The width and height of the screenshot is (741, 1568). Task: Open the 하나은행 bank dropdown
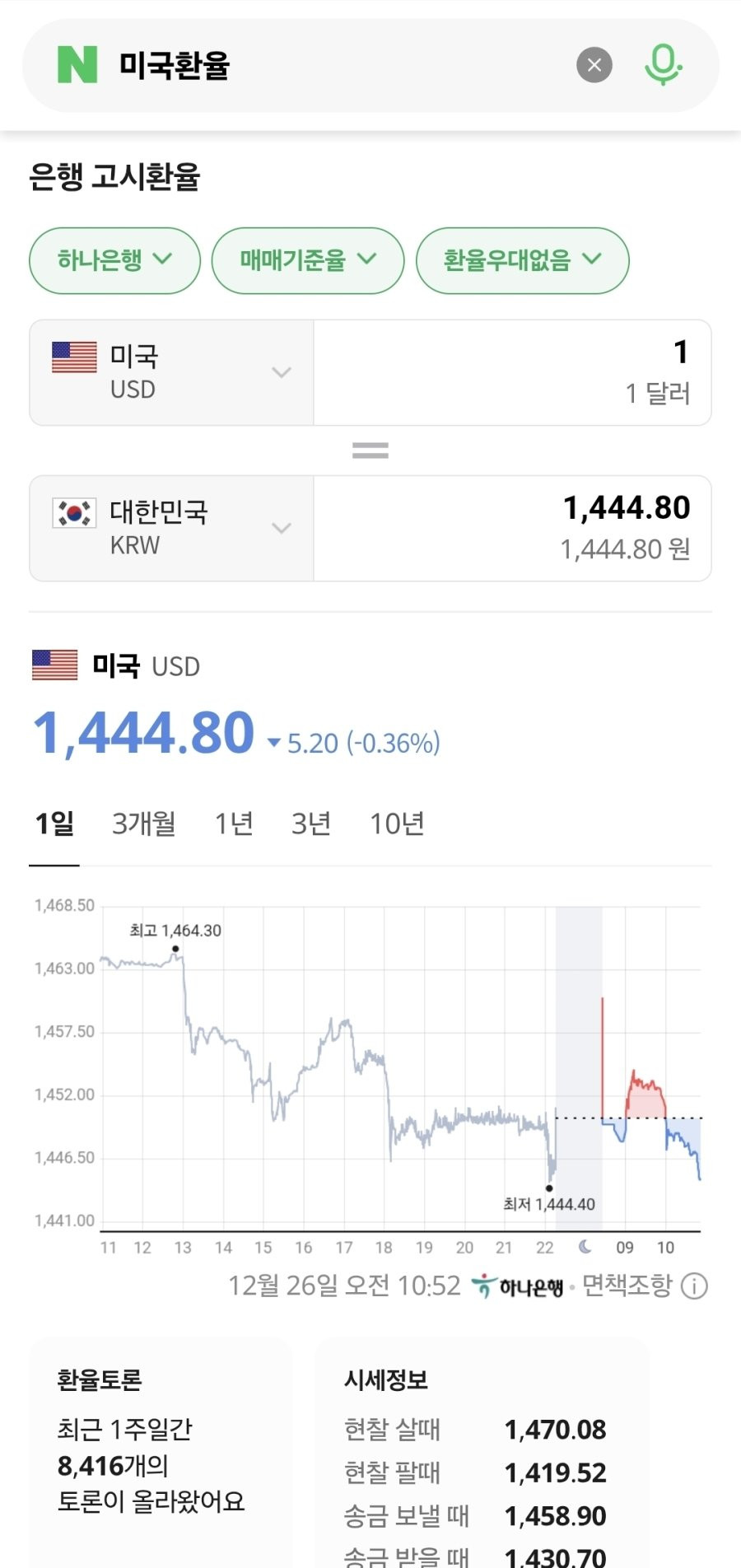114,260
